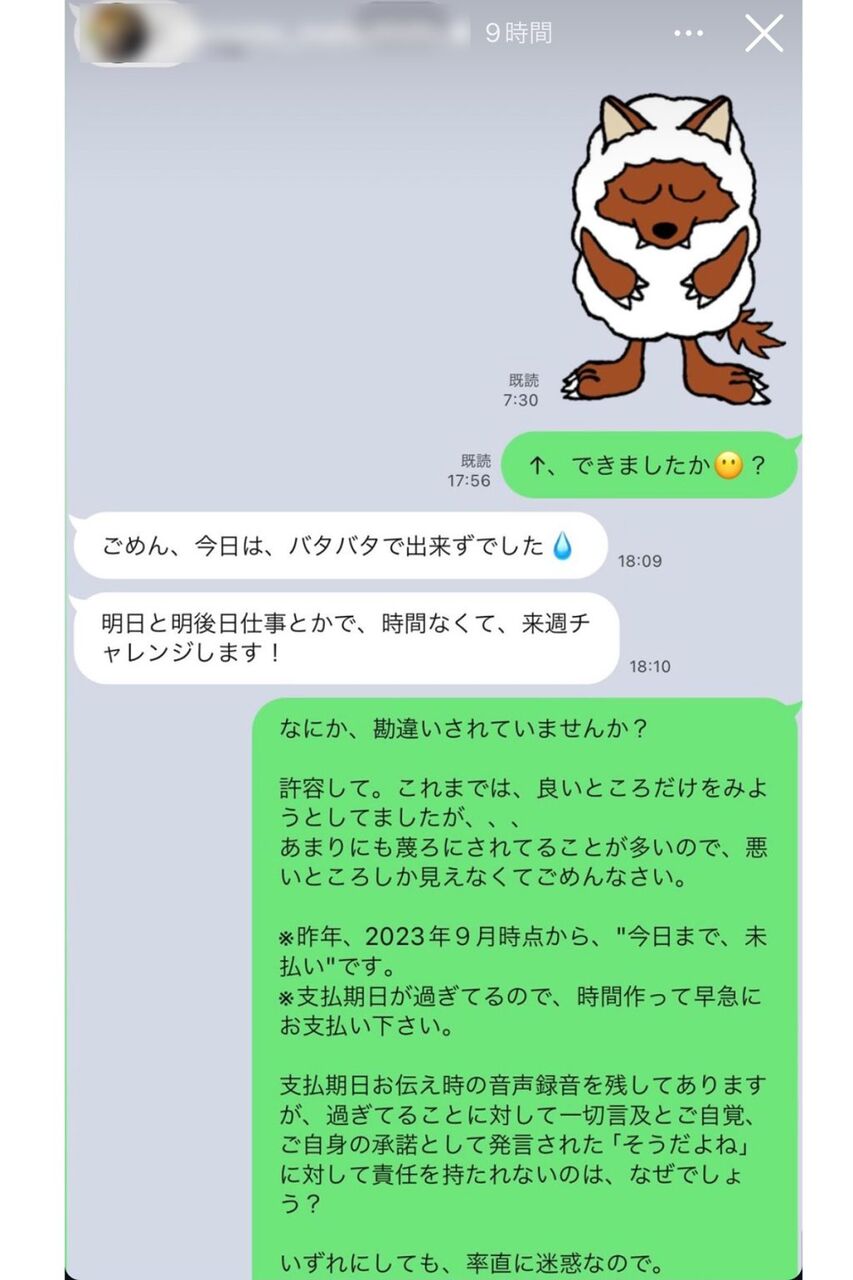Close the story with the X

click(x=764, y=33)
